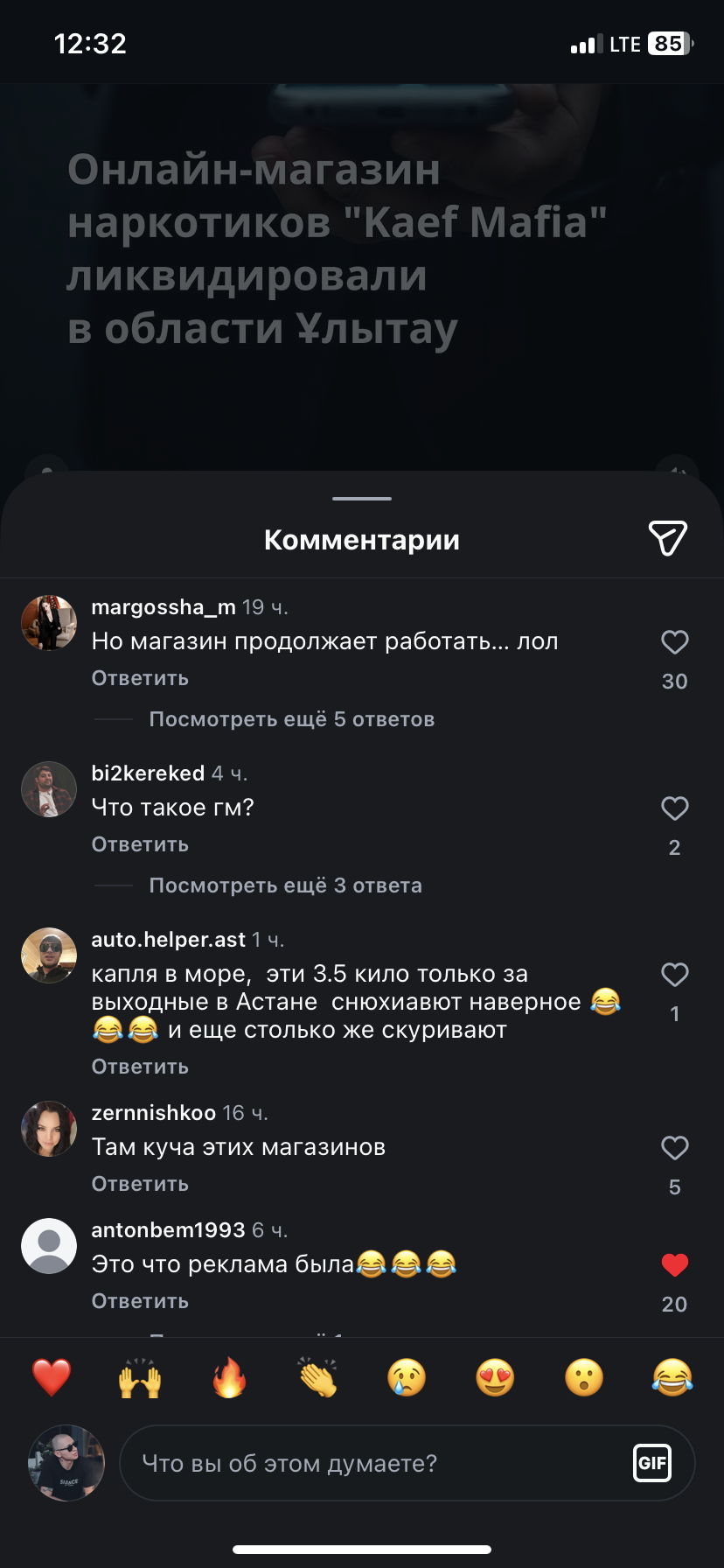This screenshot has height=1568, width=724.
Task: Open the bi2kereked username profile
Action: pyautogui.click(x=148, y=773)
